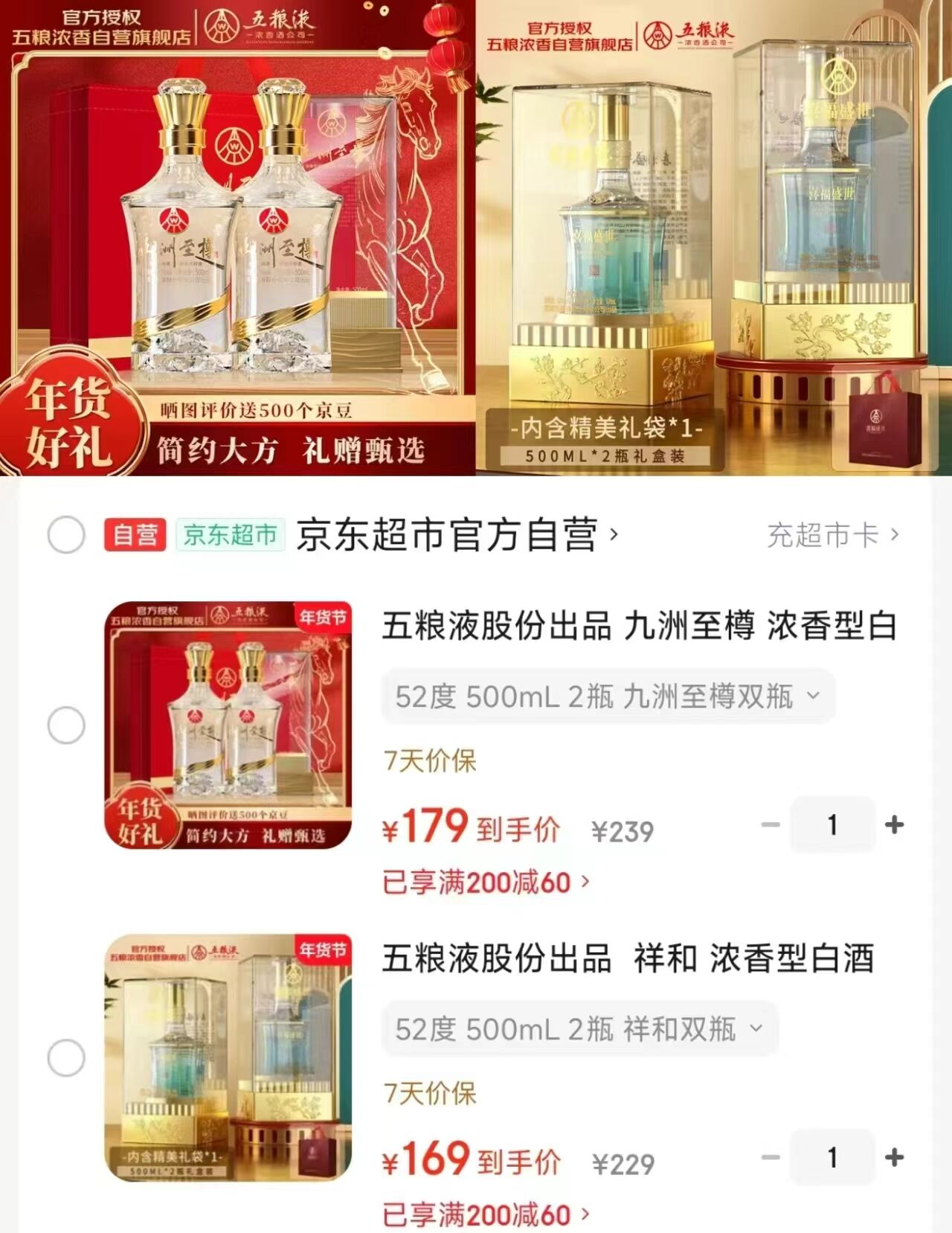Decrease the quantity of 祥和
Viewport: 952px width, 1233px height.
point(771,1157)
